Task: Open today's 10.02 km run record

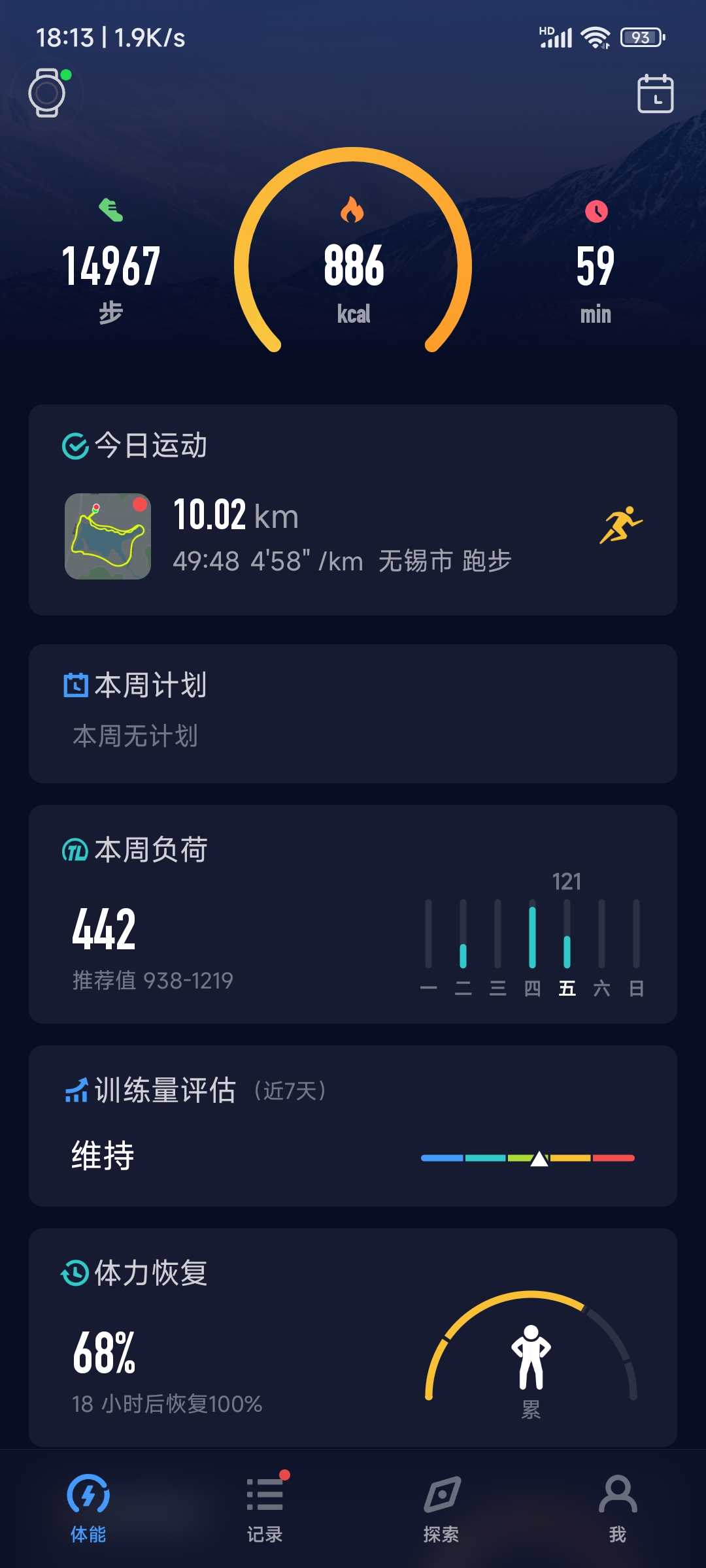Action: coord(353,536)
